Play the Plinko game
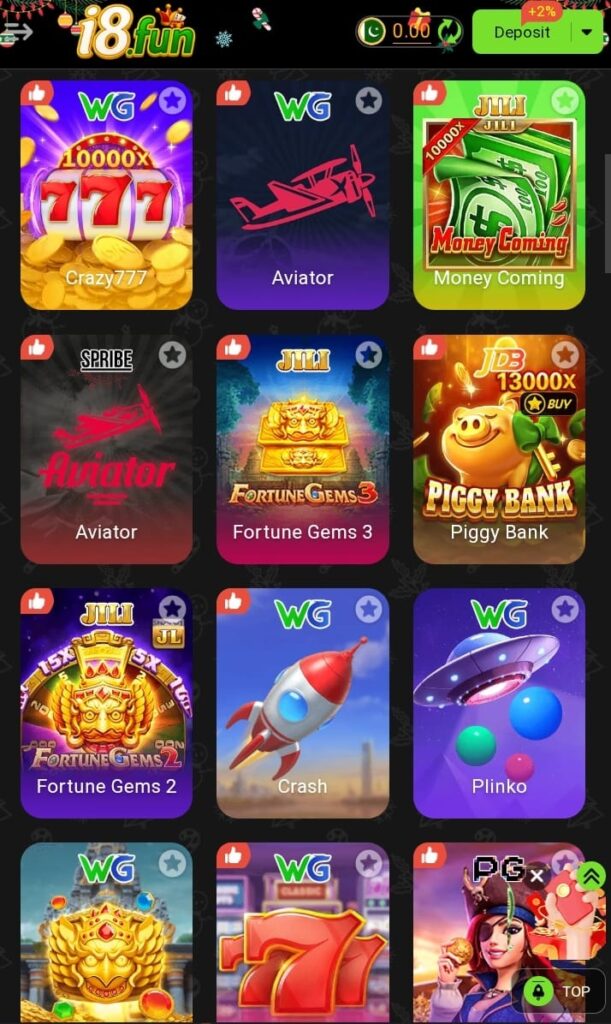 [x=498, y=705]
